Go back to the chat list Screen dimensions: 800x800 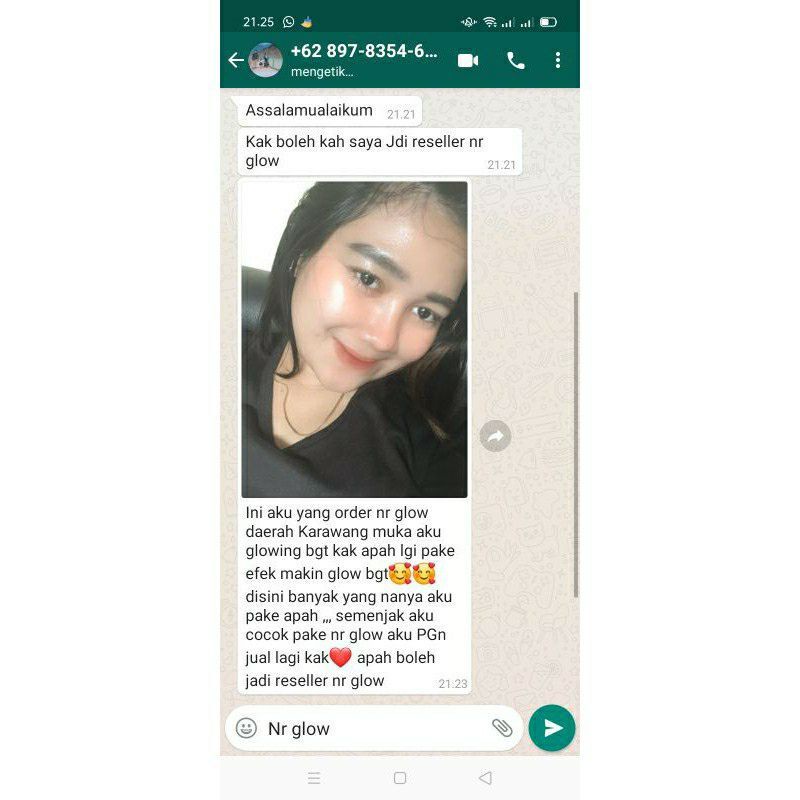pyautogui.click(x=235, y=60)
